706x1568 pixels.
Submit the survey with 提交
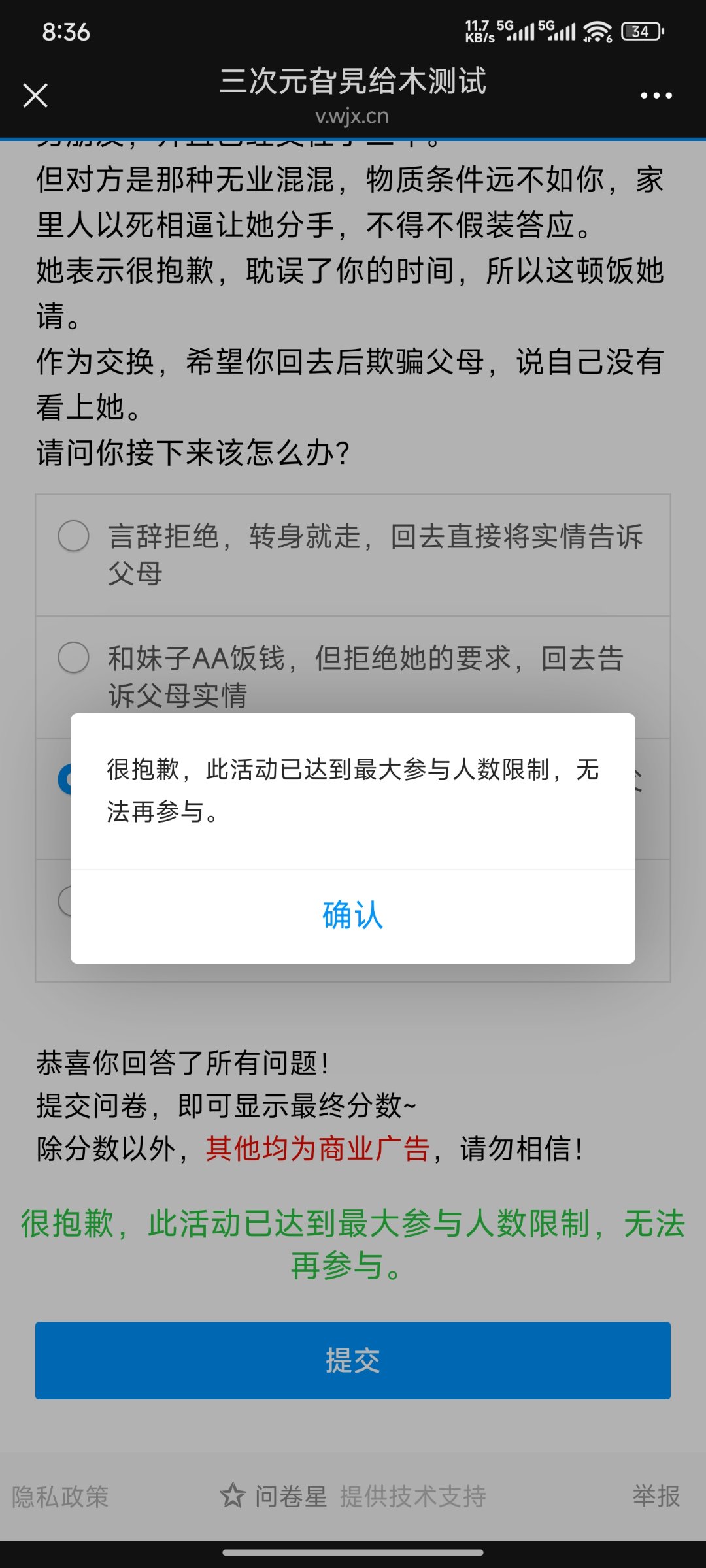point(352,1360)
